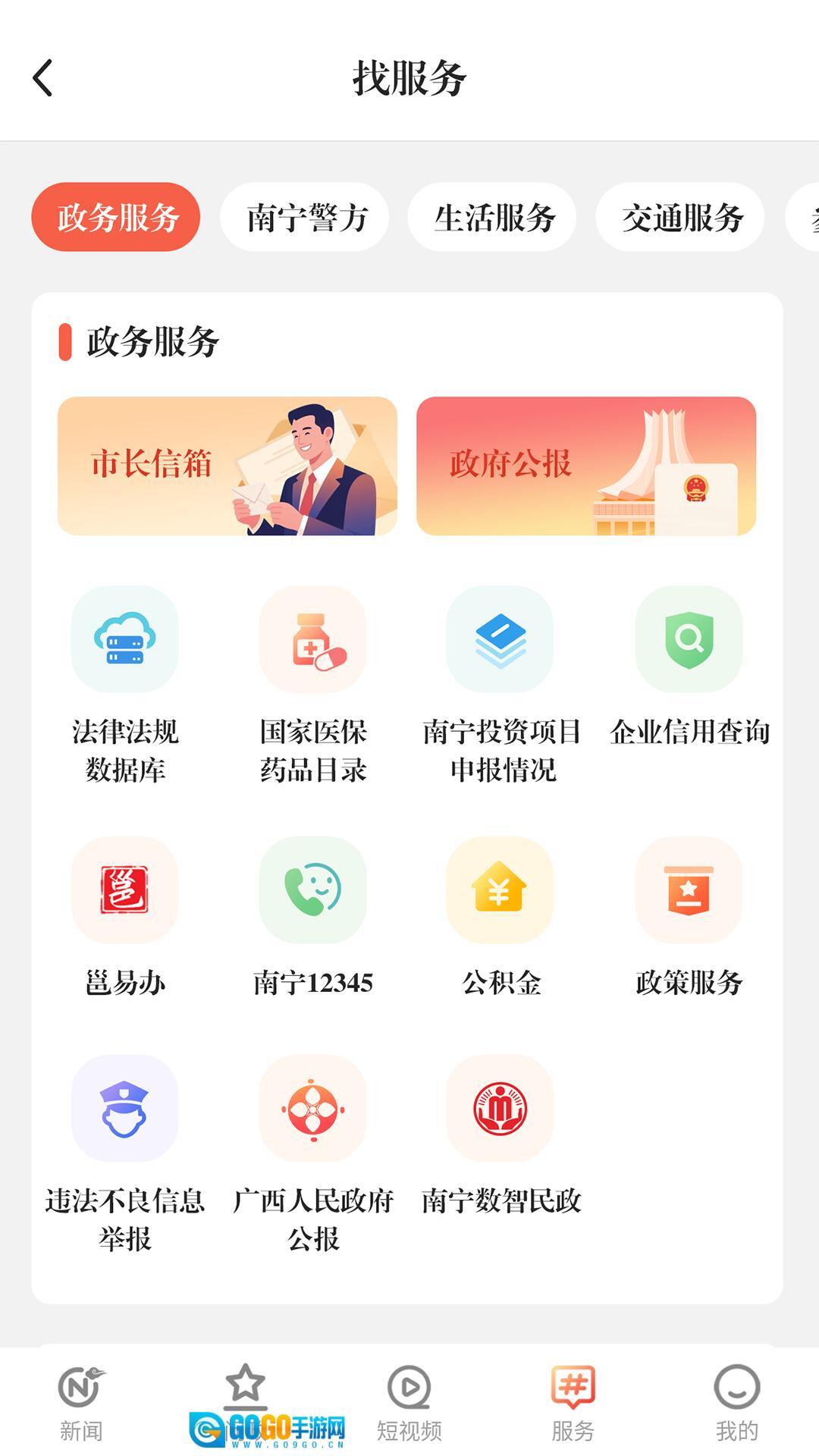Open 南宁投资项目申报情况 service
819x1456 pixels.
click(x=500, y=639)
